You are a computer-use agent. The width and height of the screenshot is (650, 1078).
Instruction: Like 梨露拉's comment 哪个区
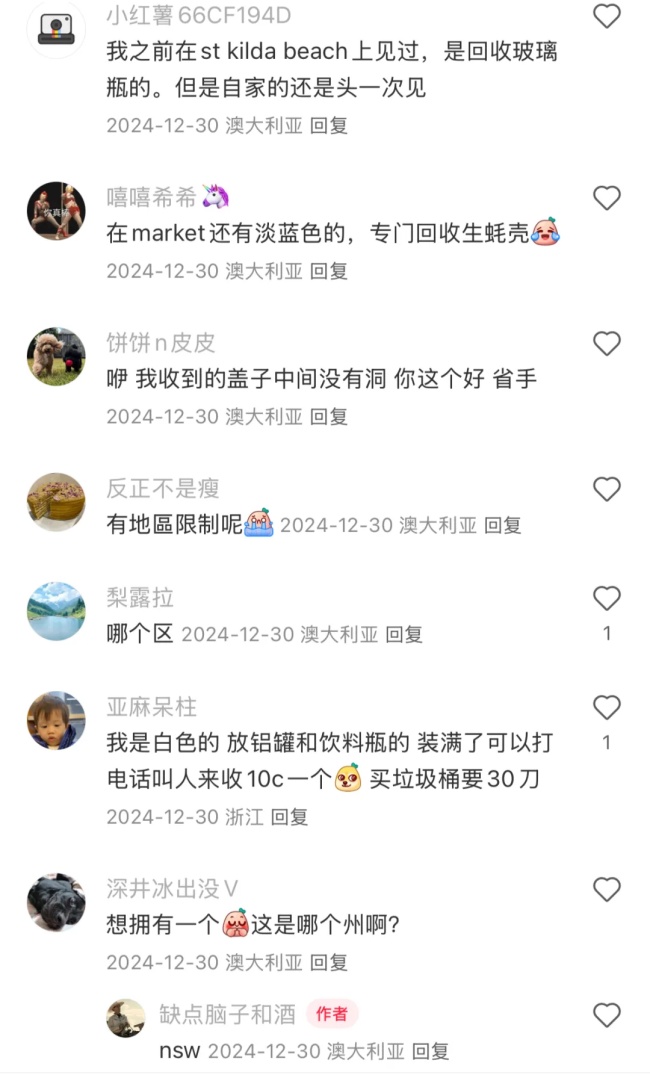click(607, 598)
